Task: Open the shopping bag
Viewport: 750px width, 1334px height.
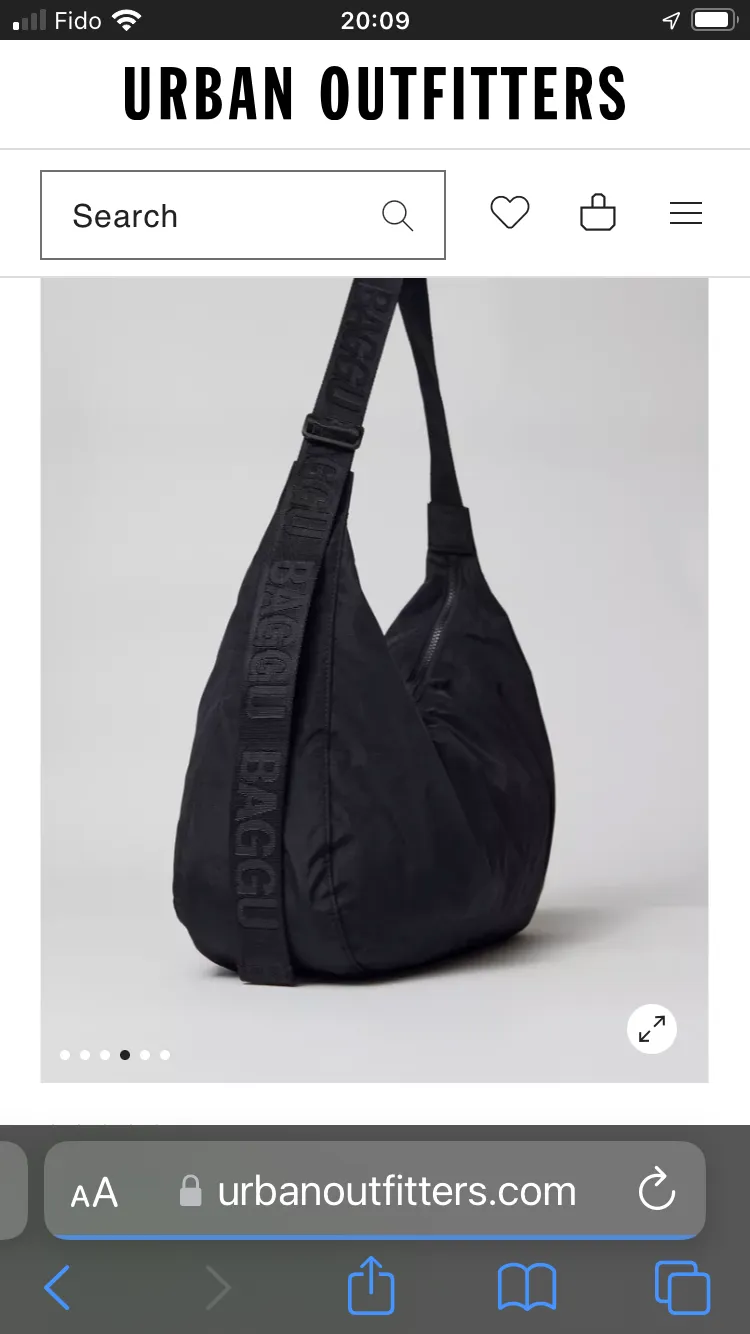Action: (598, 213)
